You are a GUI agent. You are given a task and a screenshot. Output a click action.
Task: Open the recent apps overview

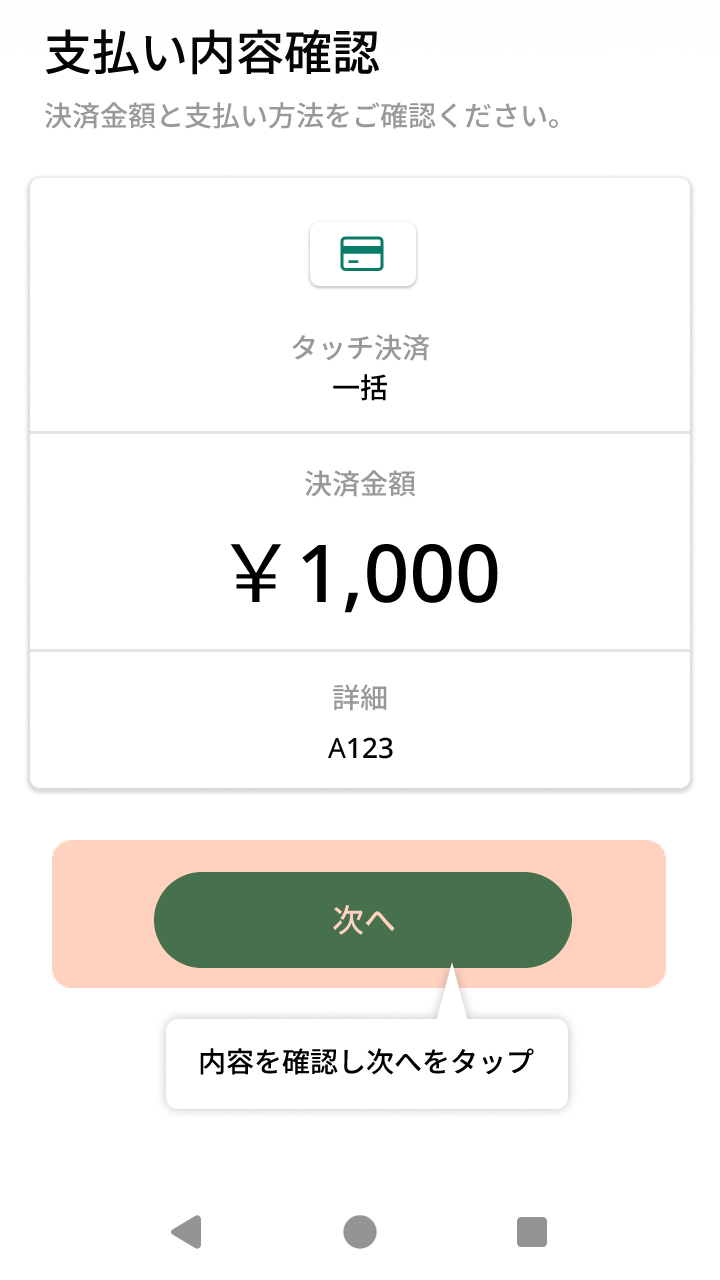pyautogui.click(x=532, y=1232)
